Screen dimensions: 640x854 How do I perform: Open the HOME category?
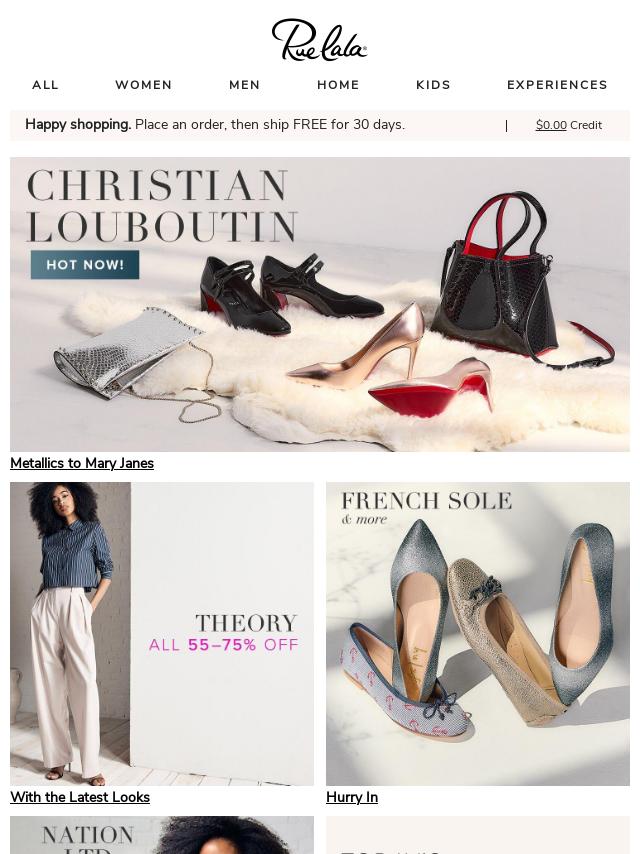click(x=338, y=85)
